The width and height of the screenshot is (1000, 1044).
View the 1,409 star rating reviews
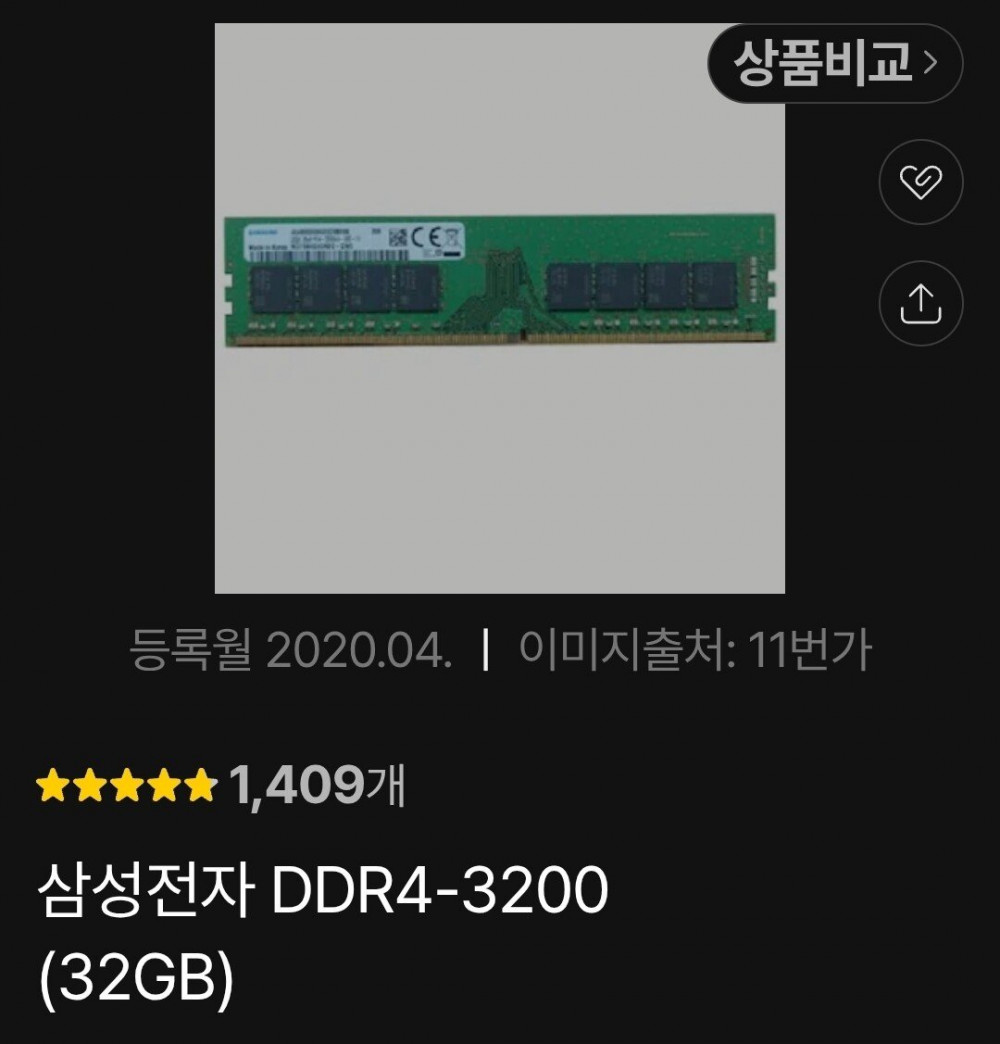click(220, 786)
